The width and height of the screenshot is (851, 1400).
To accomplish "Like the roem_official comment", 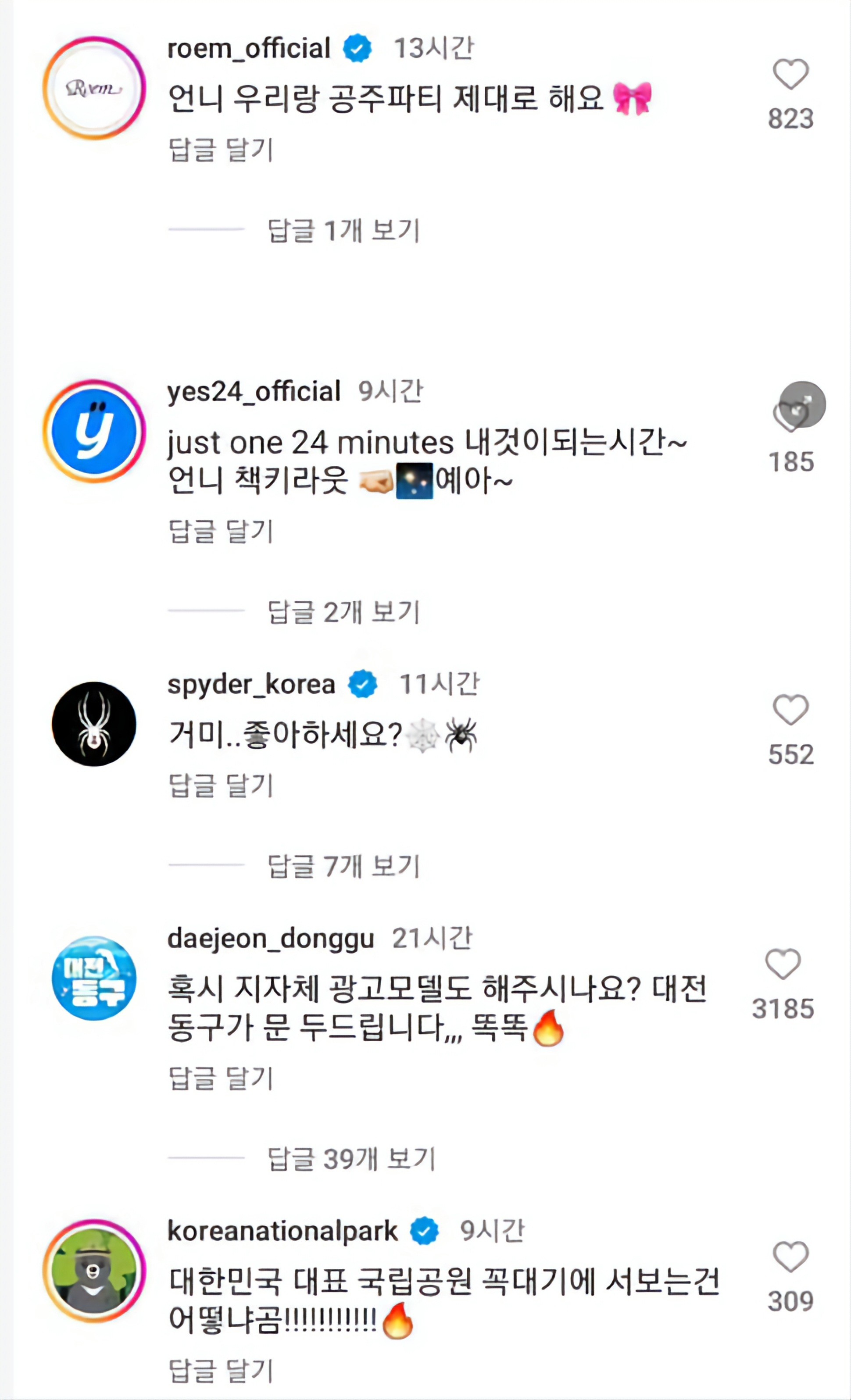I will click(x=790, y=75).
